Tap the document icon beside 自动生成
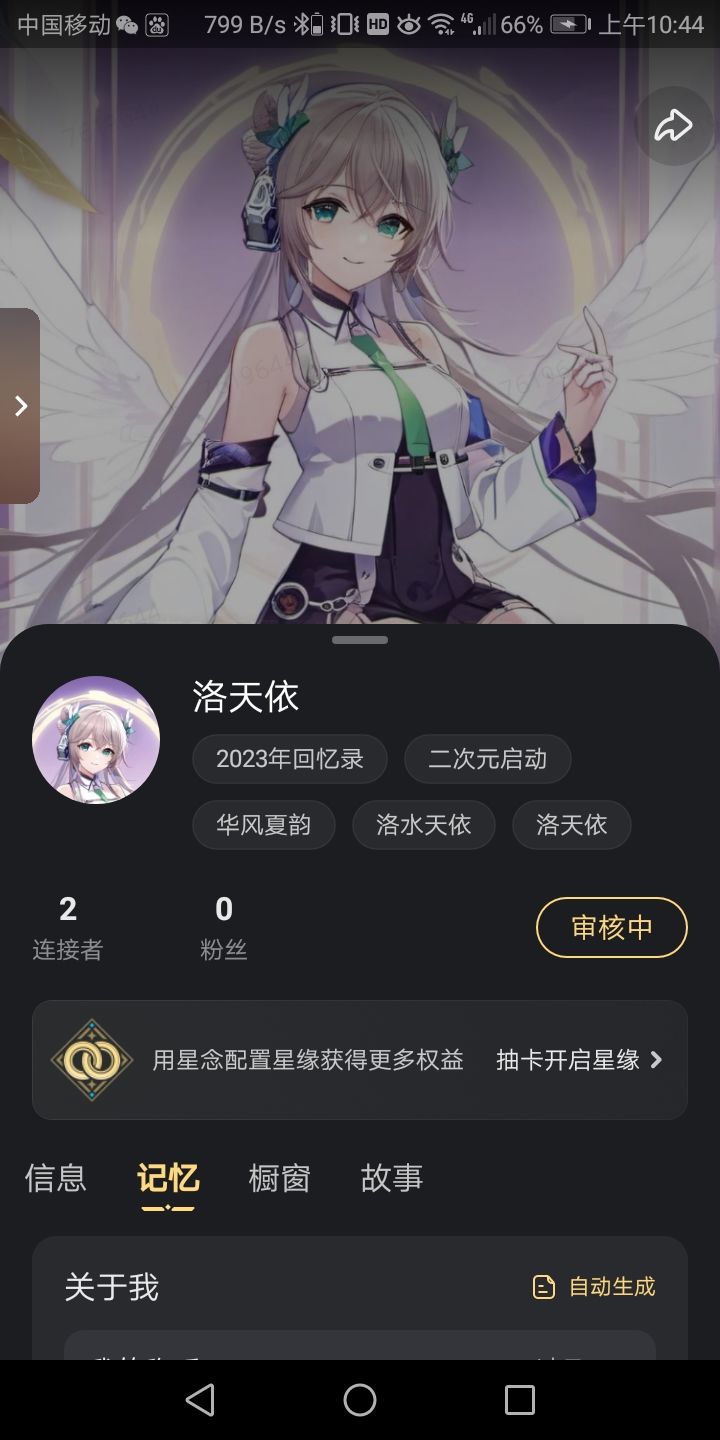The image size is (720, 1440). [542, 1287]
